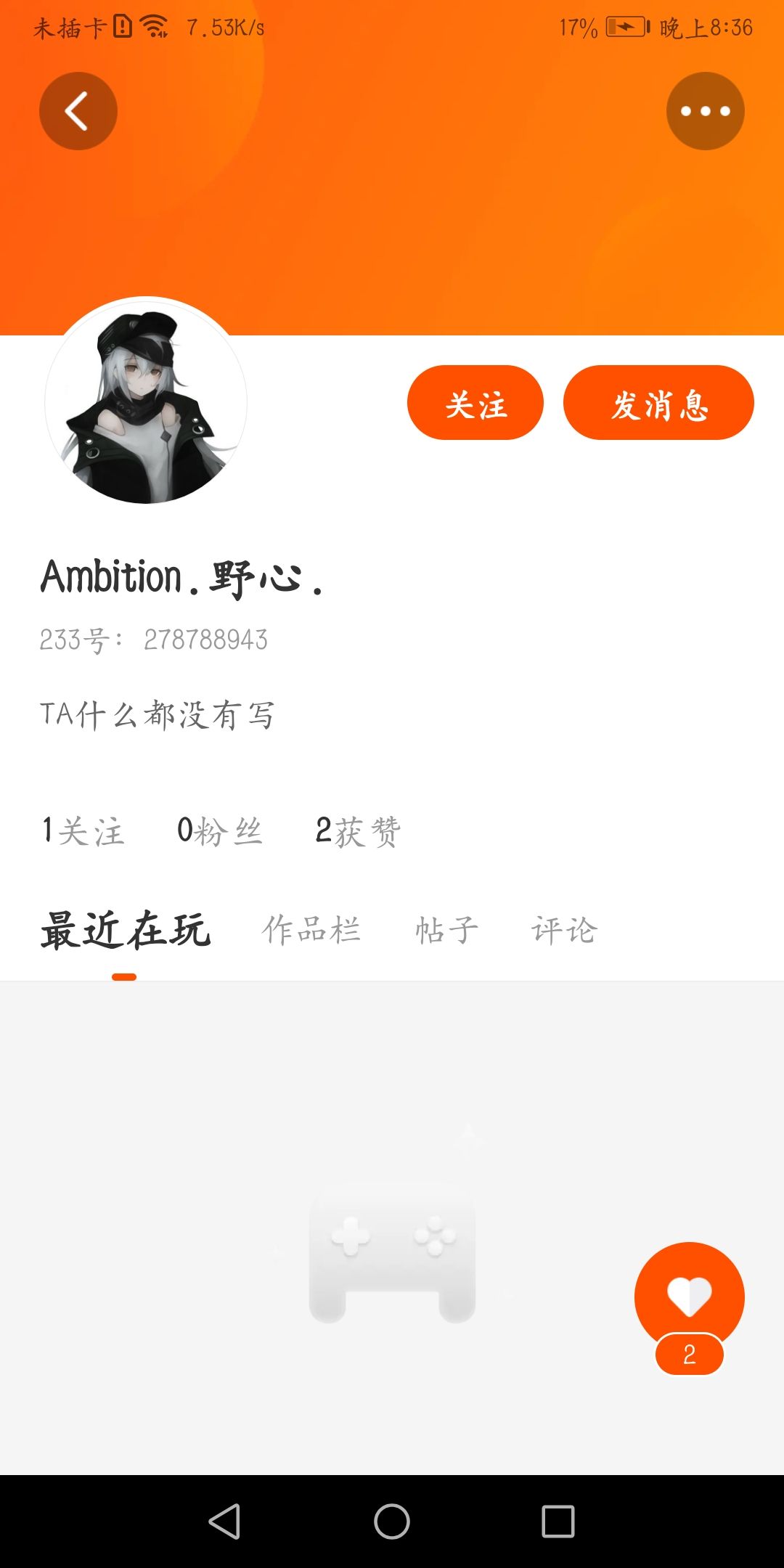The width and height of the screenshot is (784, 1568).
Task: Open the three-dot overflow menu
Action: tap(705, 111)
